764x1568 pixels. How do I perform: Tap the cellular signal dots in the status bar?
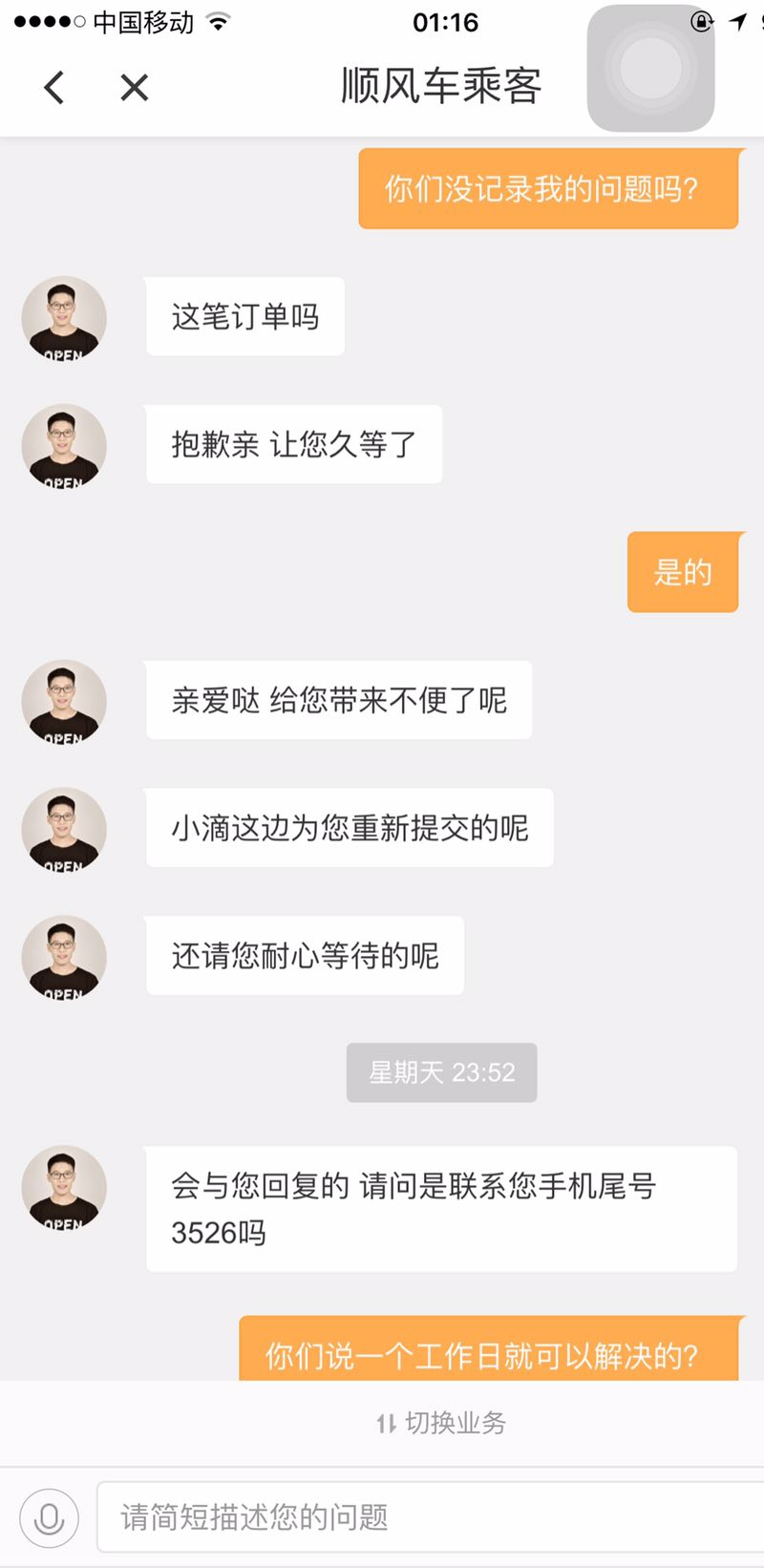[48, 19]
